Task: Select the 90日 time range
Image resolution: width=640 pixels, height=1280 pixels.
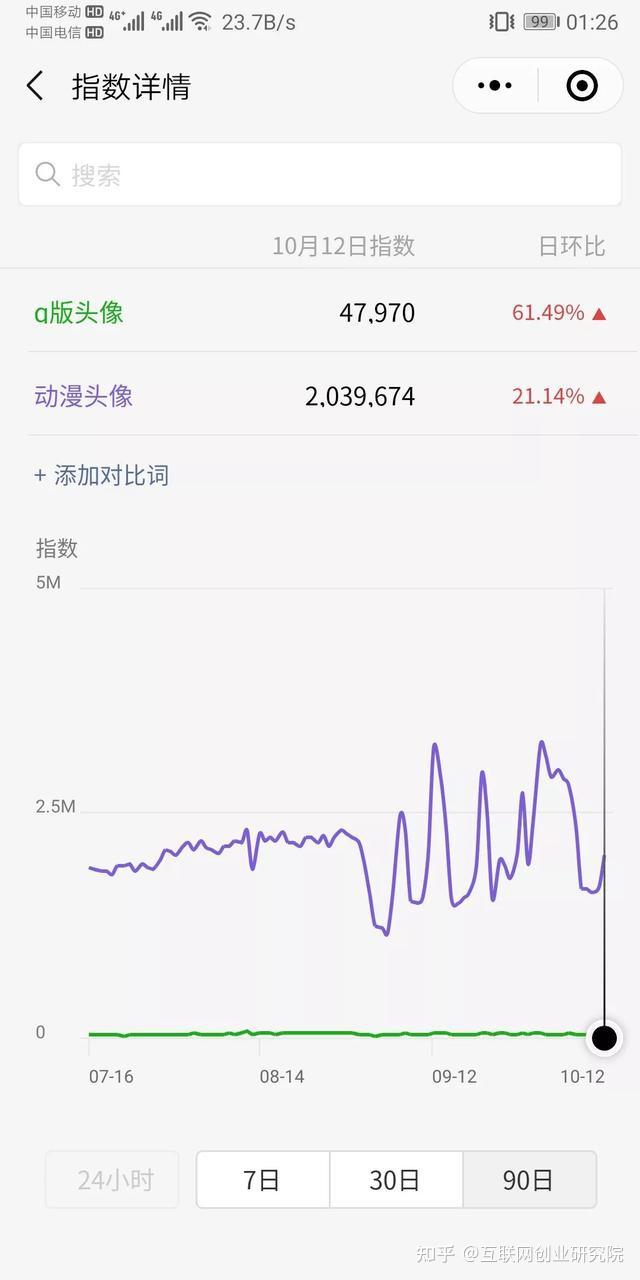Action: (x=529, y=1180)
